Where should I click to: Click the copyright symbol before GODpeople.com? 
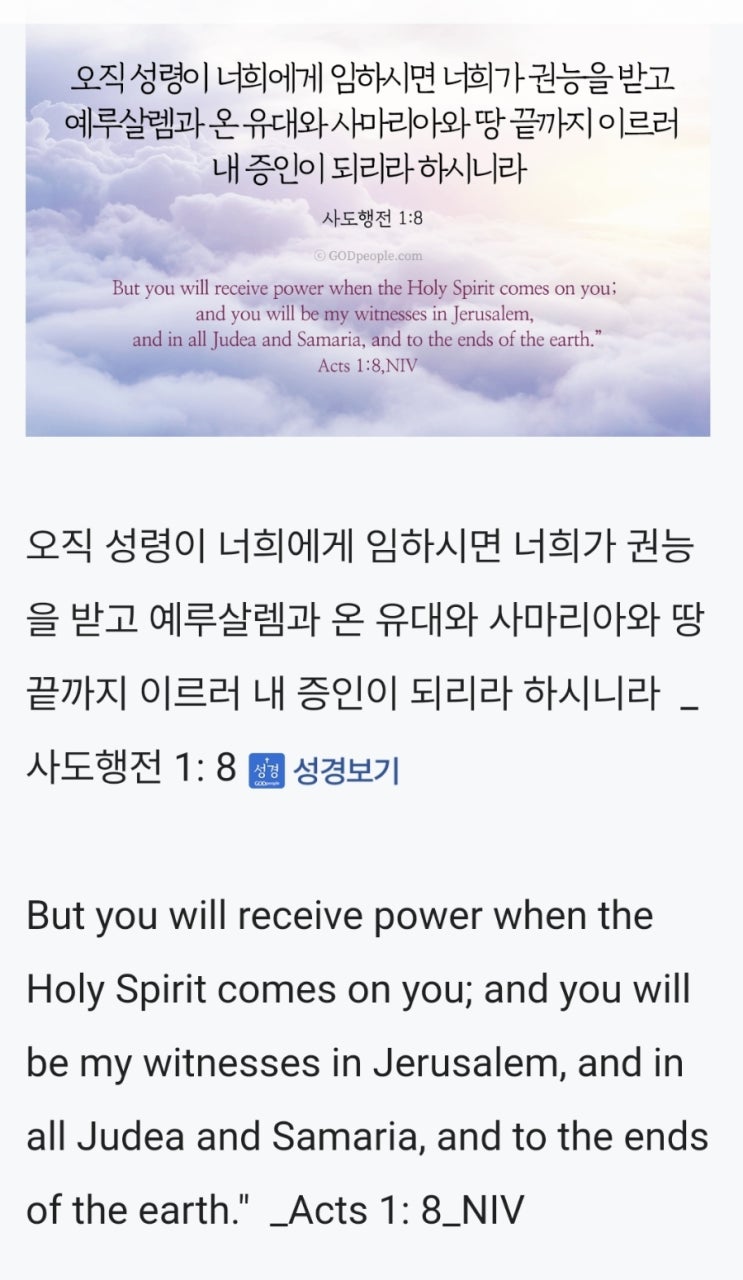coord(321,255)
